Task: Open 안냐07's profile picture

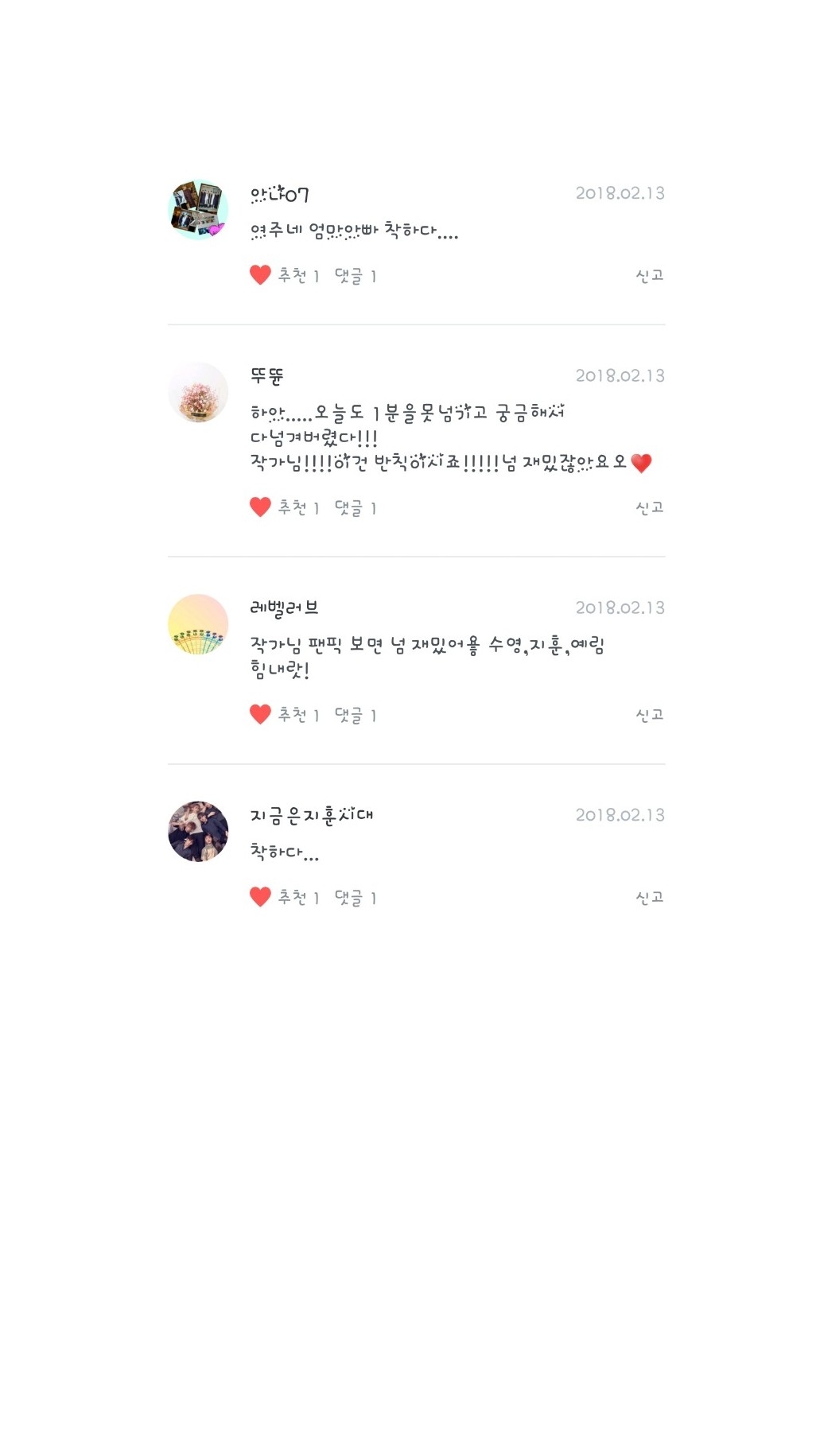Action: [198, 210]
